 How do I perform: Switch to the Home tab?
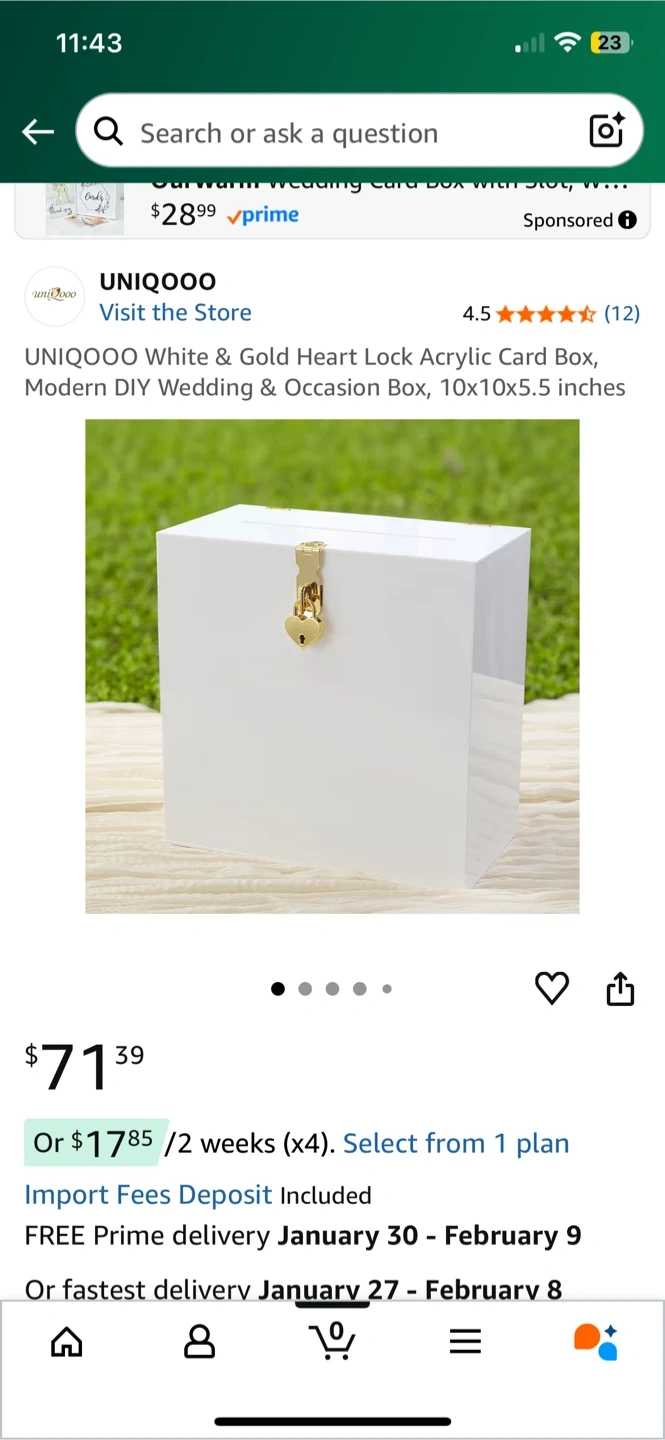click(67, 1341)
